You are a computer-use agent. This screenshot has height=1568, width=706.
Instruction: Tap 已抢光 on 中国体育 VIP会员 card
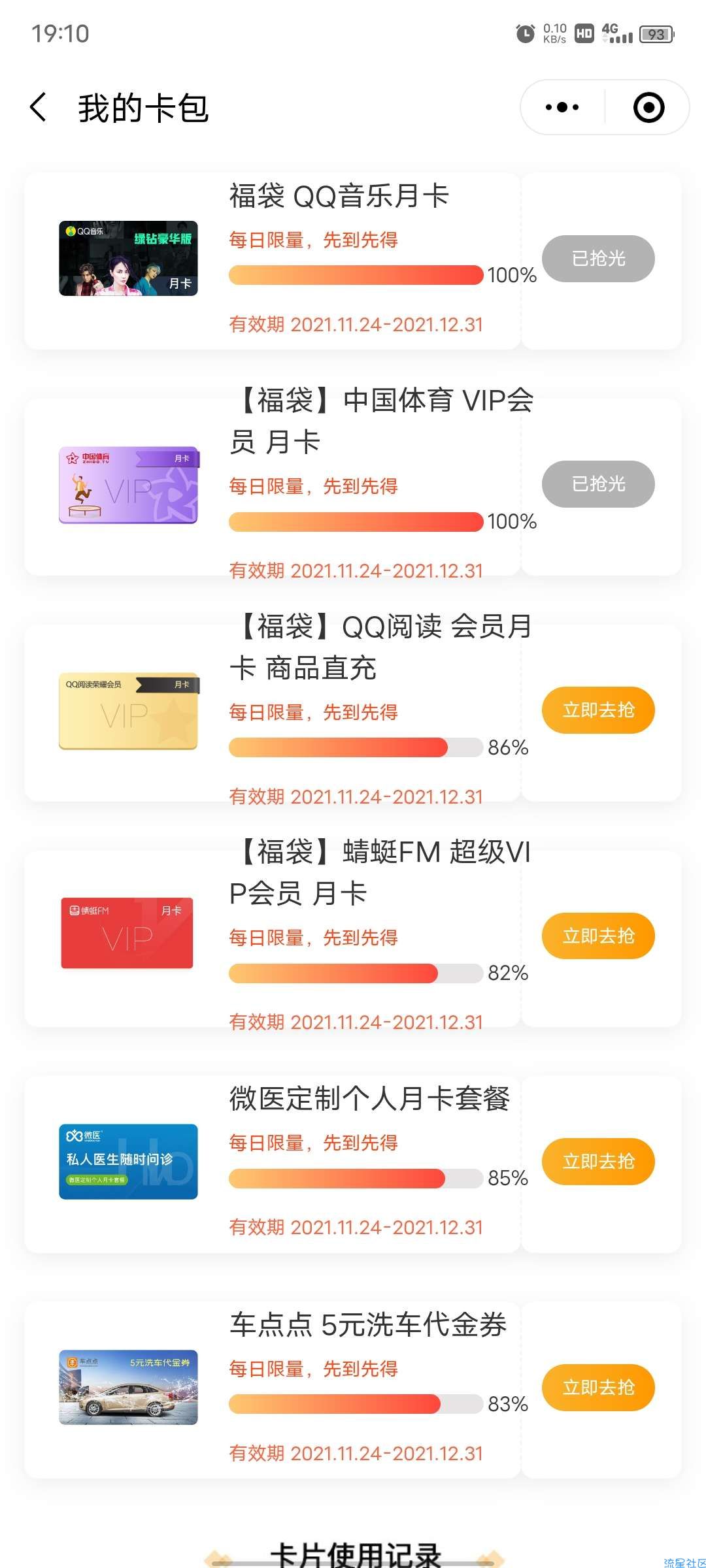coord(598,484)
